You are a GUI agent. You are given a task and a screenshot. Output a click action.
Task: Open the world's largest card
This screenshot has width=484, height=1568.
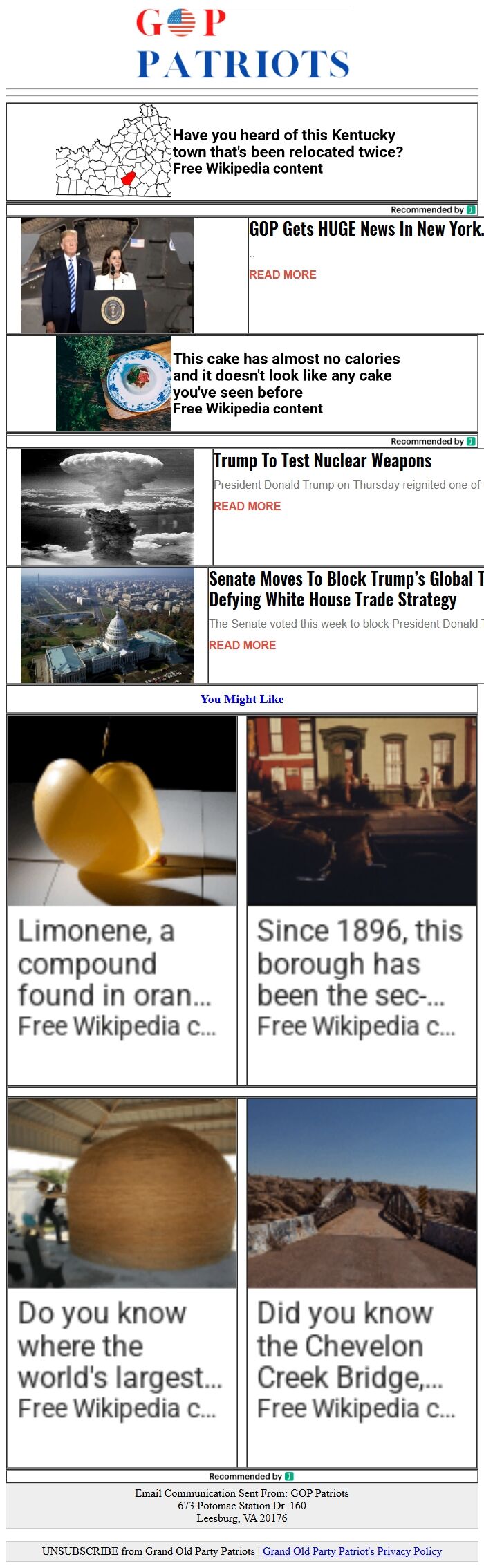click(x=122, y=1281)
